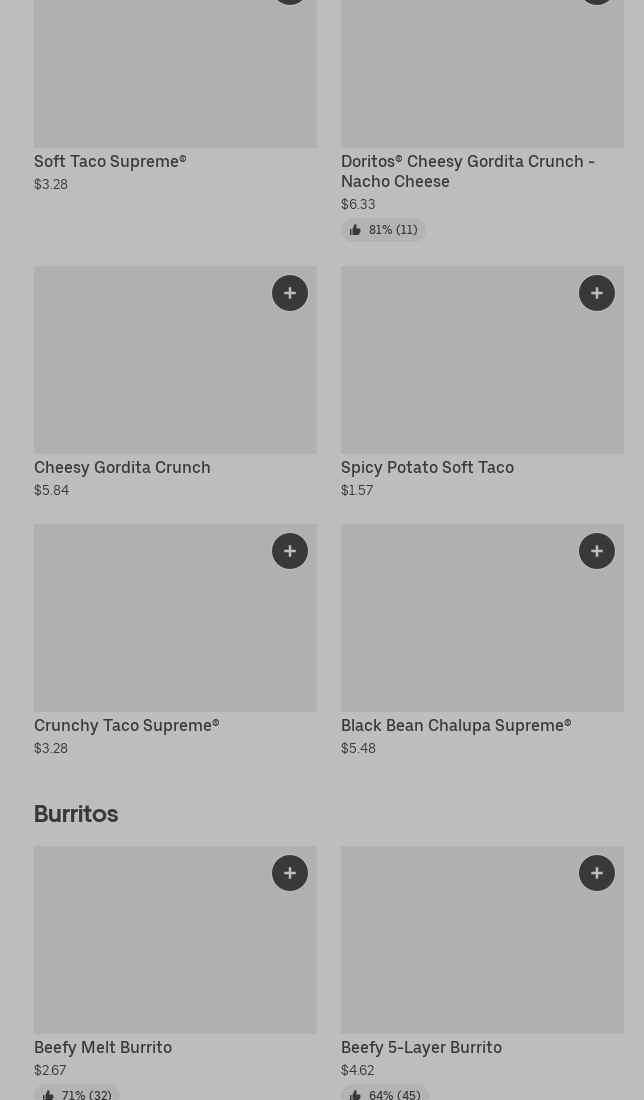
Task: View Doritos Cheesy Gordita Crunch Nacho Cheese
Action: [483, 119]
